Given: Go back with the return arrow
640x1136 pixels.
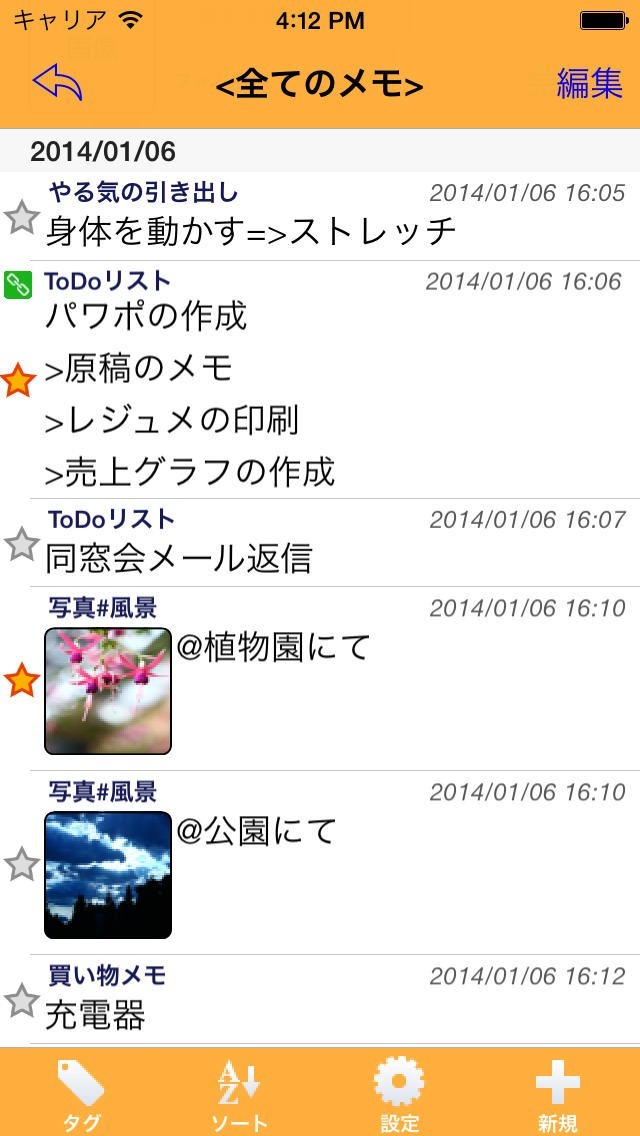Looking at the screenshot, I should pos(57,83).
